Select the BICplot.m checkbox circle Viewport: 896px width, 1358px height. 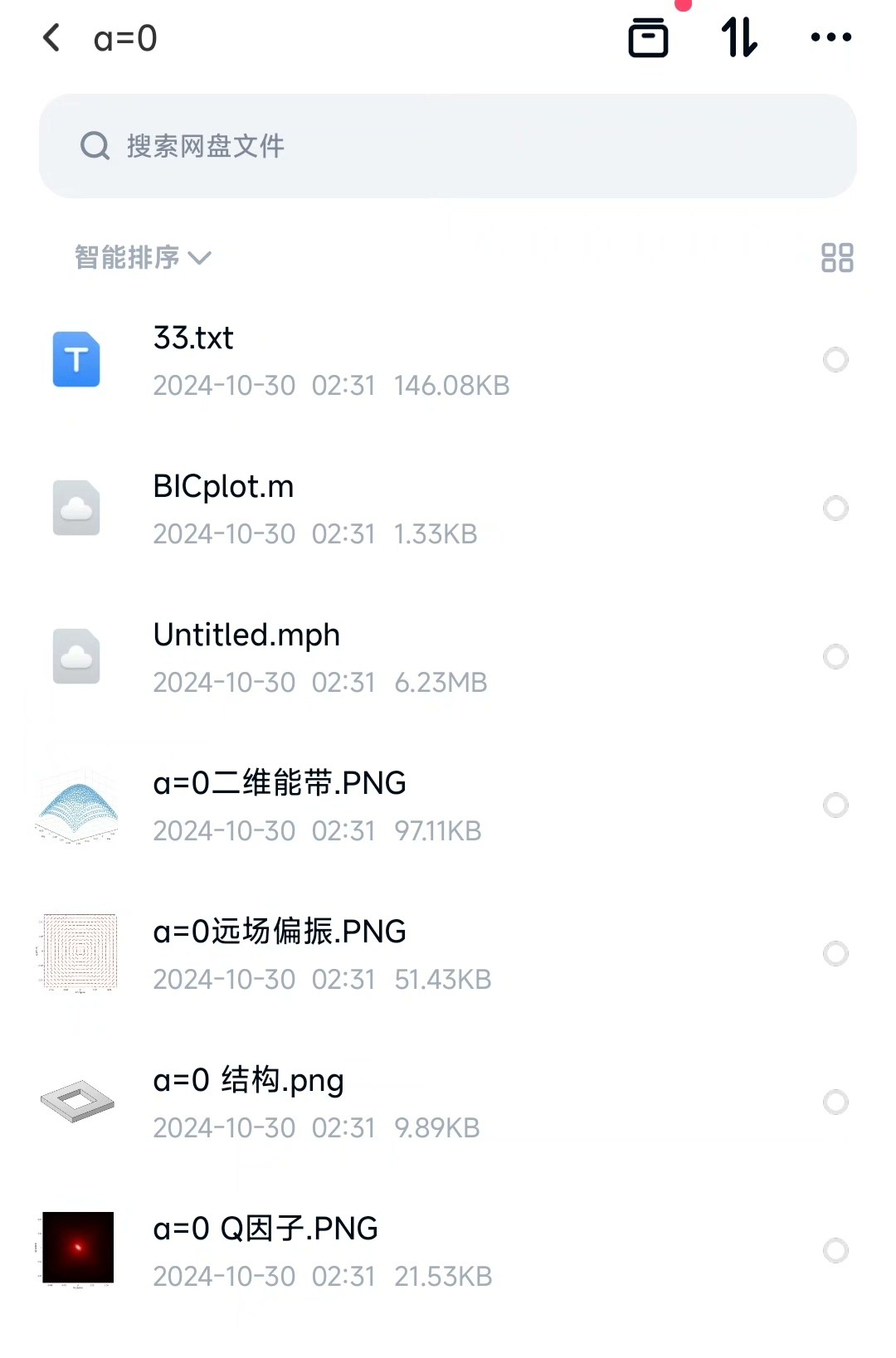(x=835, y=509)
